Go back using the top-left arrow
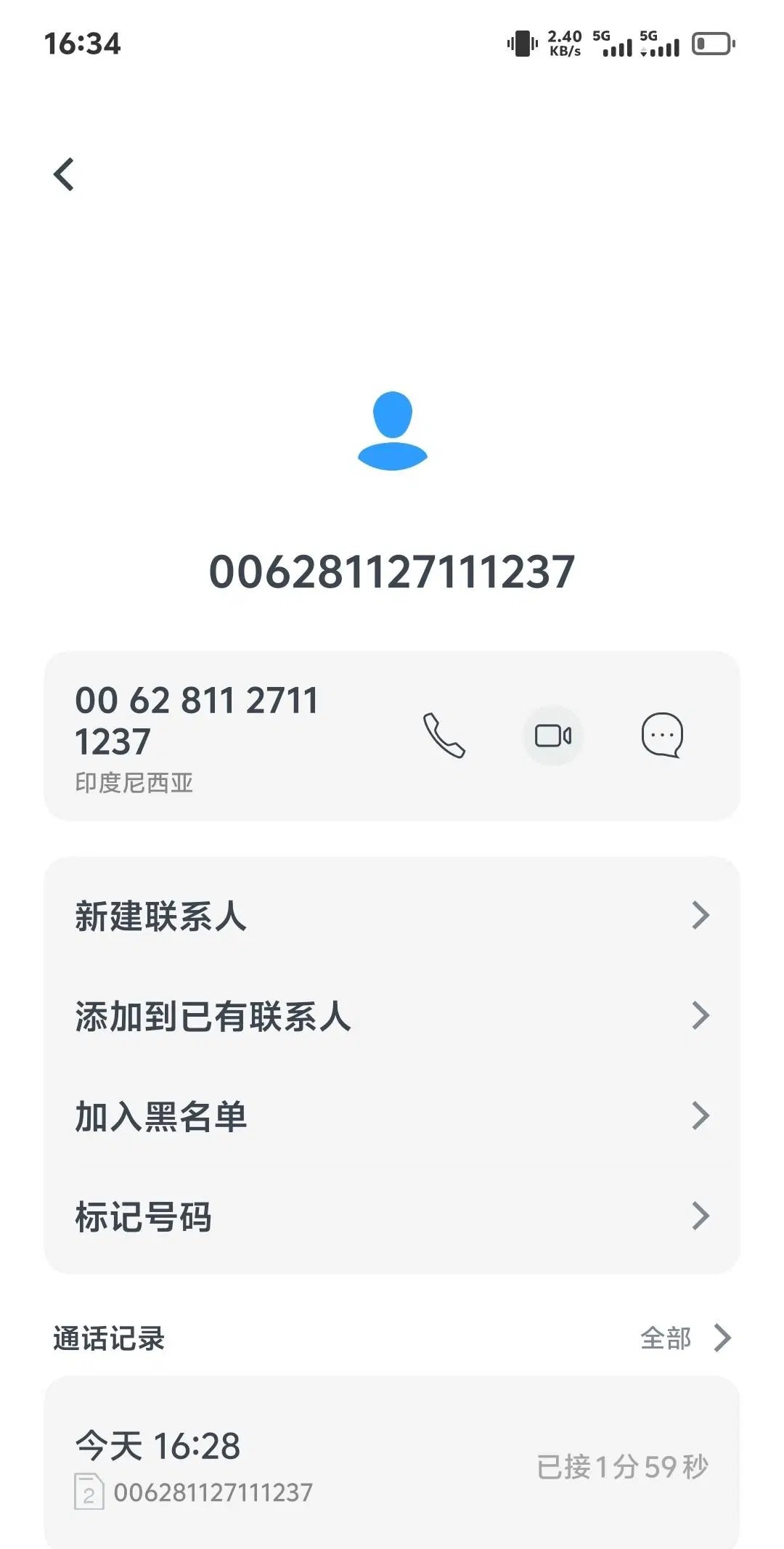The height and width of the screenshot is (1549, 784). 64,174
